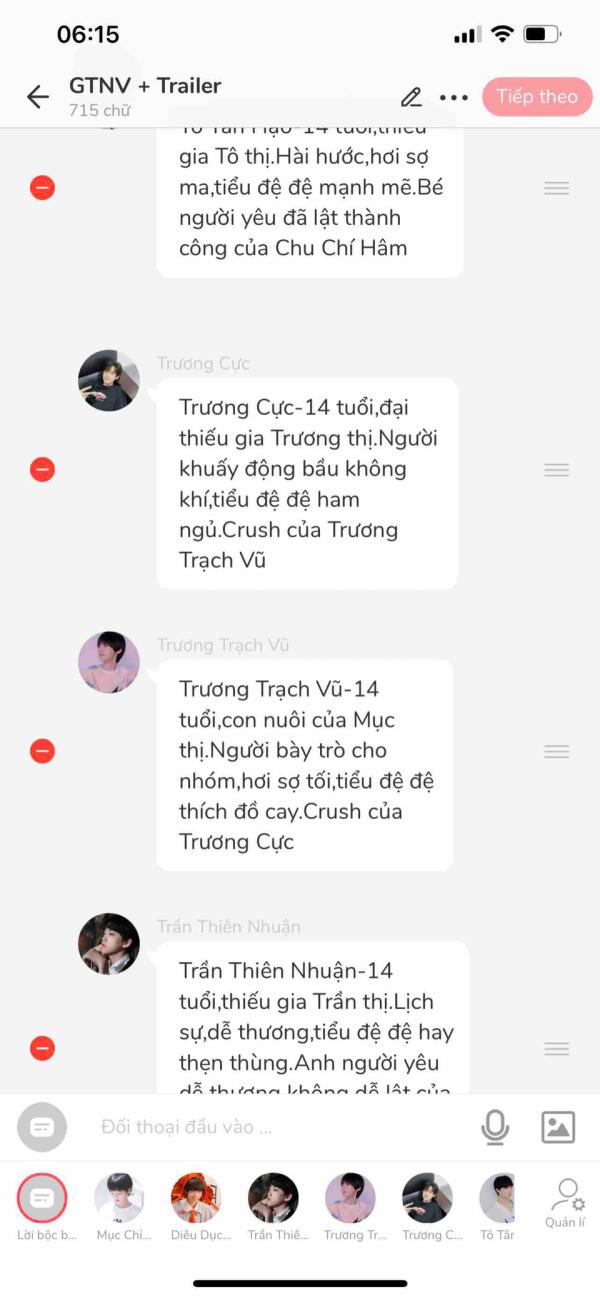Open Quản lí character management
Screen dimensions: 600x1299
click(x=566, y=1202)
